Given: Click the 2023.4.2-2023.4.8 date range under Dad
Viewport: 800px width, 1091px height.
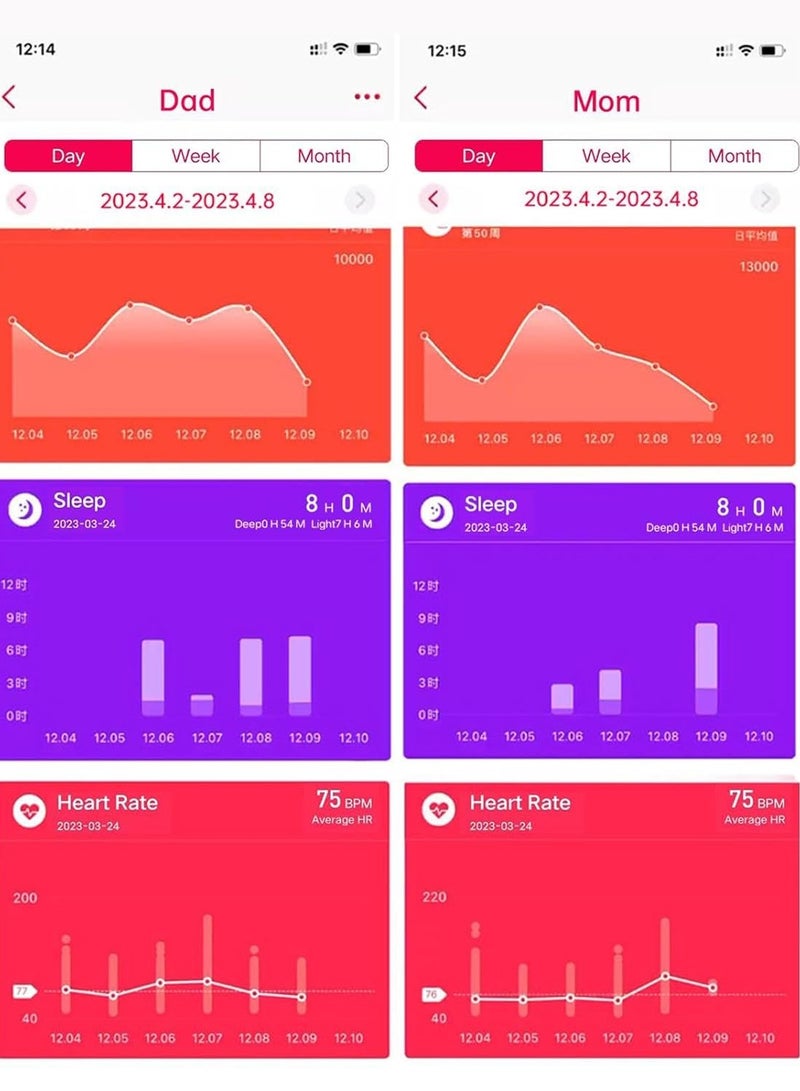Looking at the screenshot, I should tap(190, 201).
